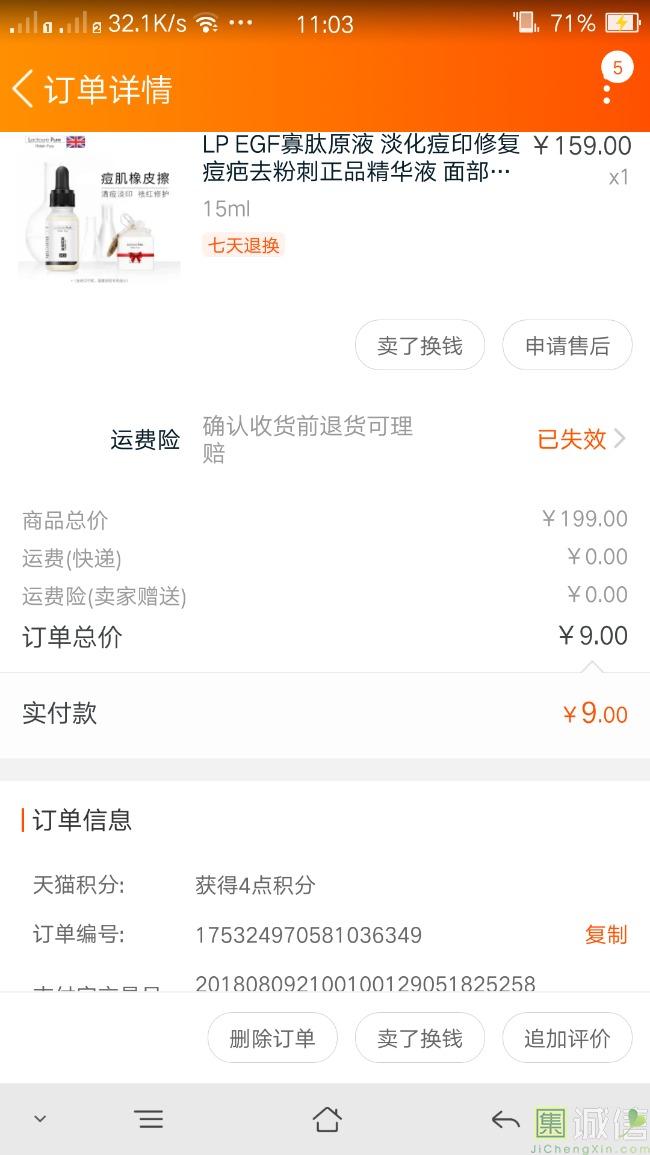Tap the 追加评价 button
The width and height of the screenshot is (650, 1155).
pyautogui.click(x=567, y=1039)
